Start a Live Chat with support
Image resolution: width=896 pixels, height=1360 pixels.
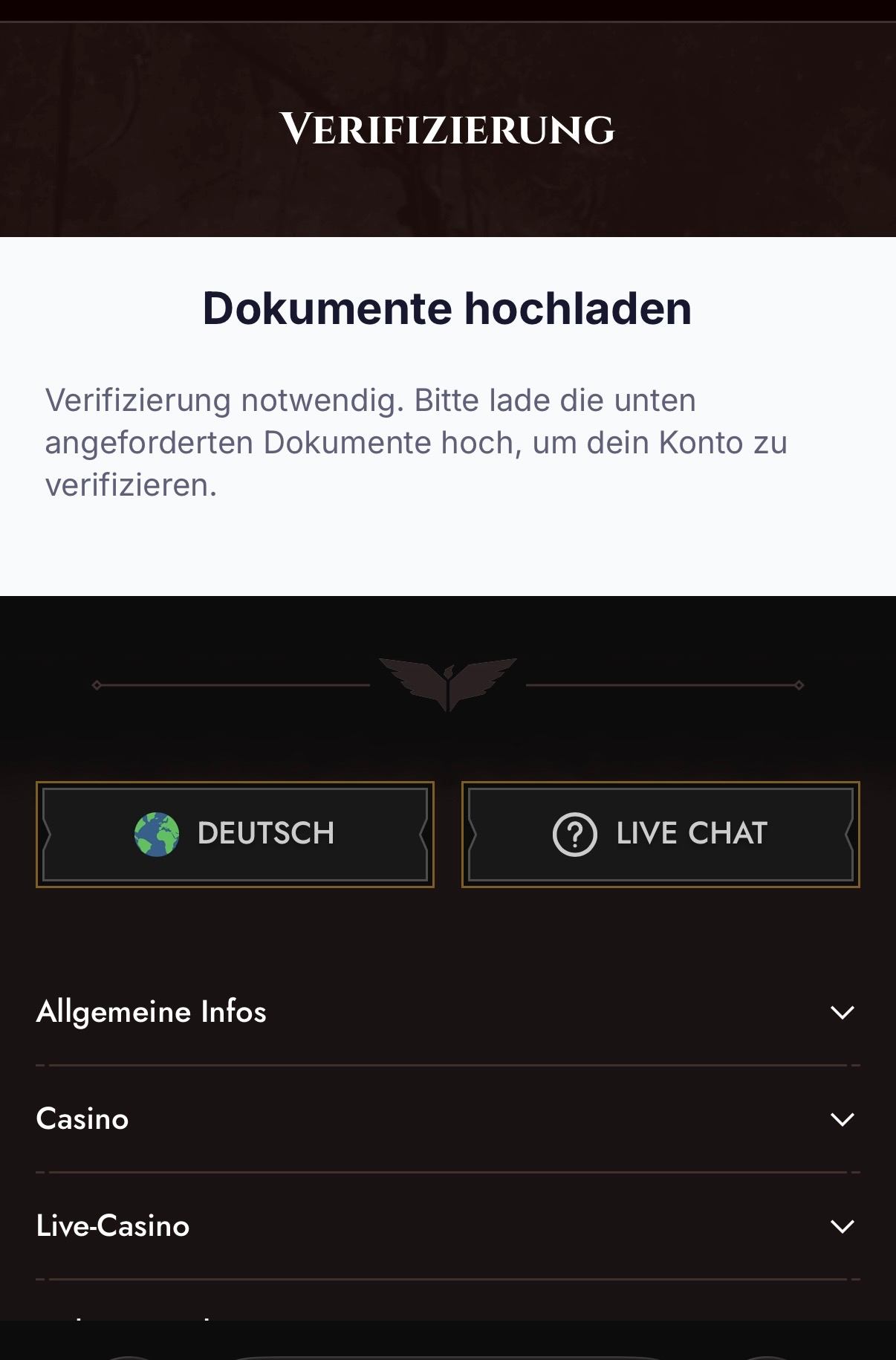660,834
